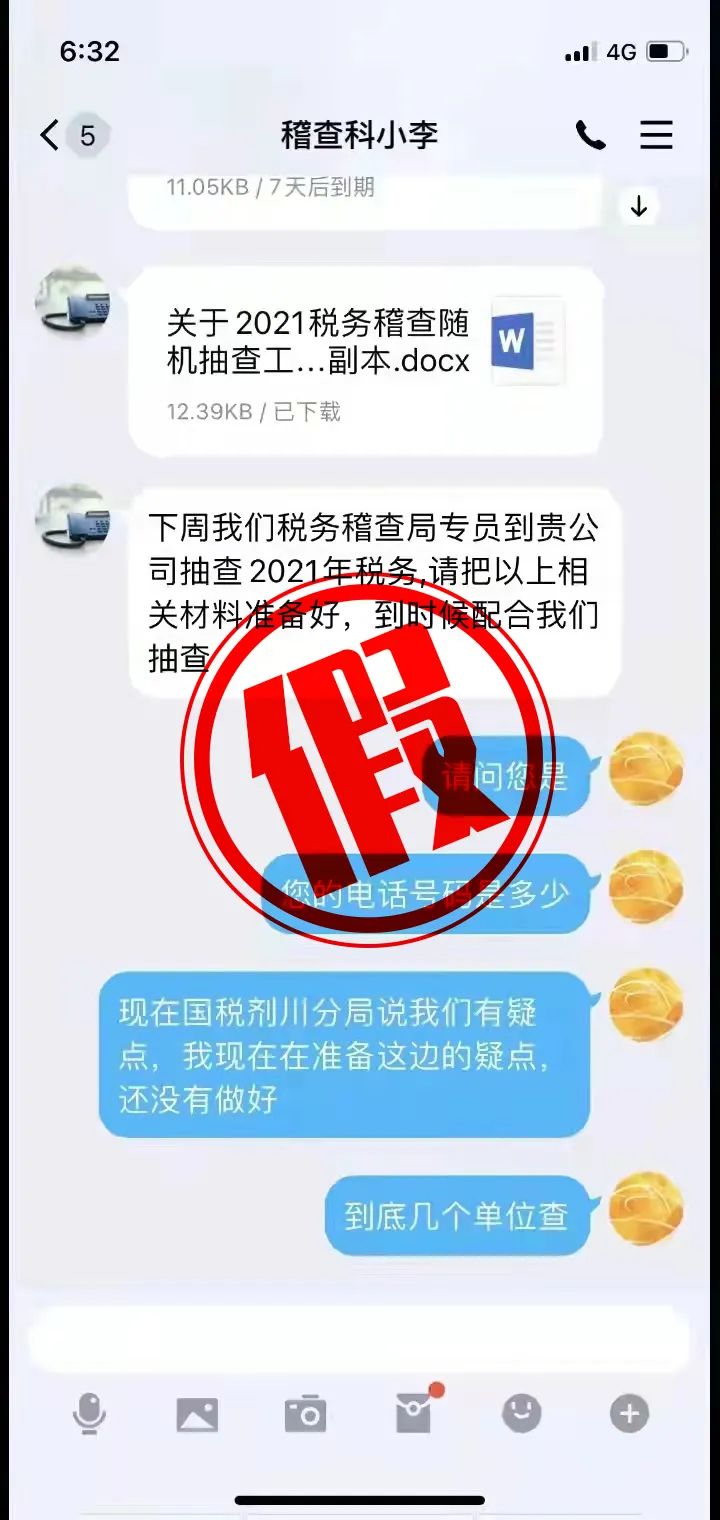Record a voice message with microphone
This screenshot has height=1520, width=720.
pos(90,1414)
